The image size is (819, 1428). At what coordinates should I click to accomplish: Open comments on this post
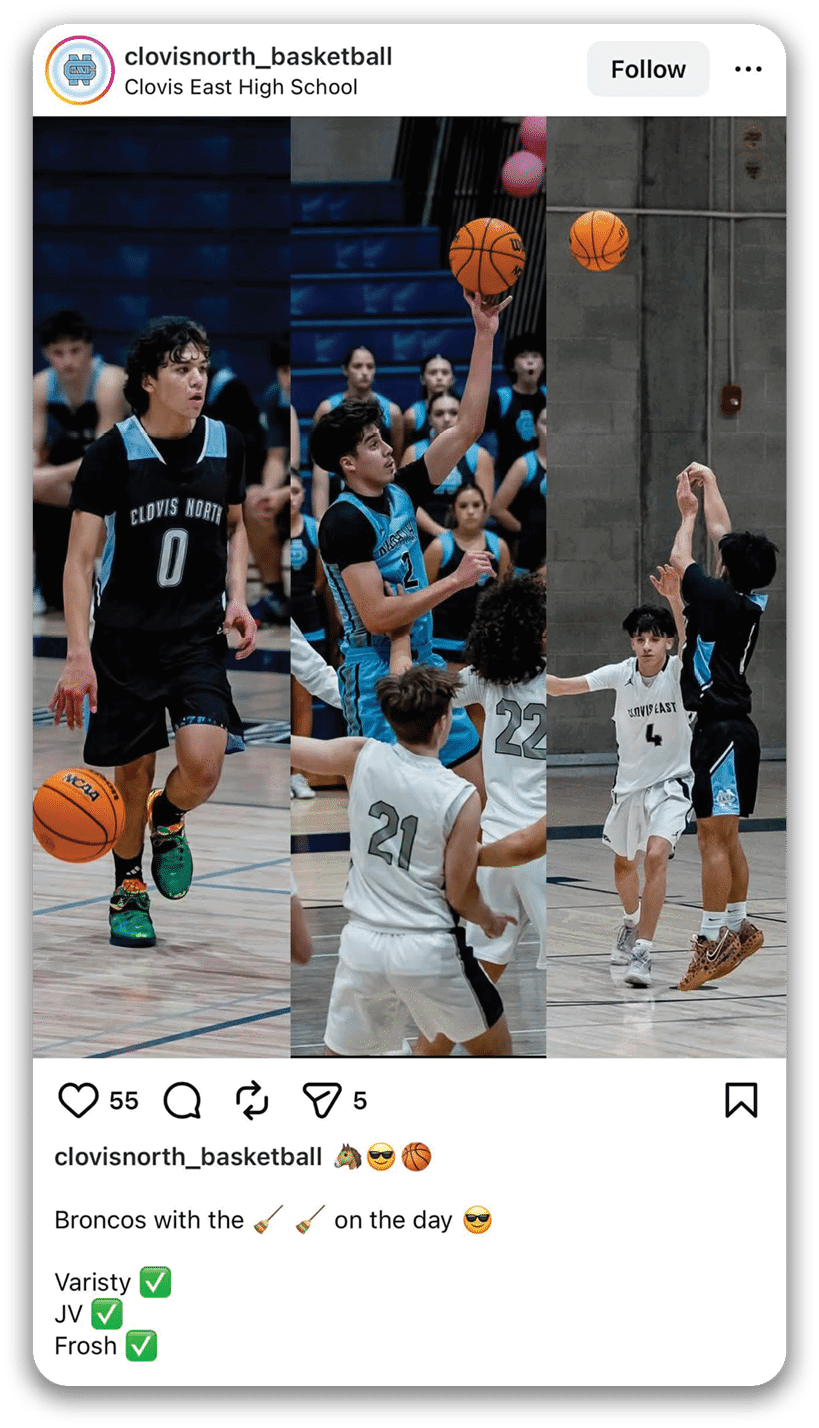pyautogui.click(x=182, y=1101)
